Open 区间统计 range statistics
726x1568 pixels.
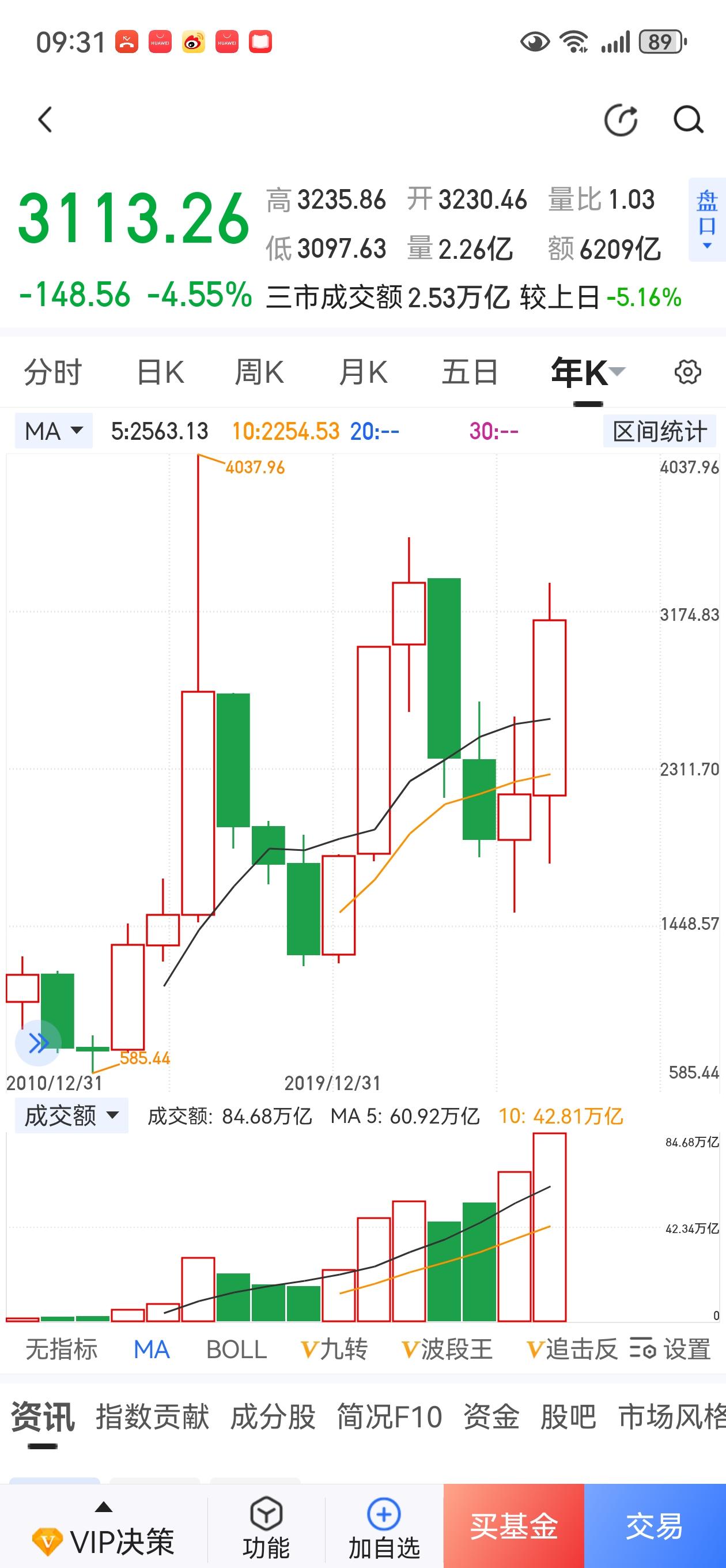[660, 431]
